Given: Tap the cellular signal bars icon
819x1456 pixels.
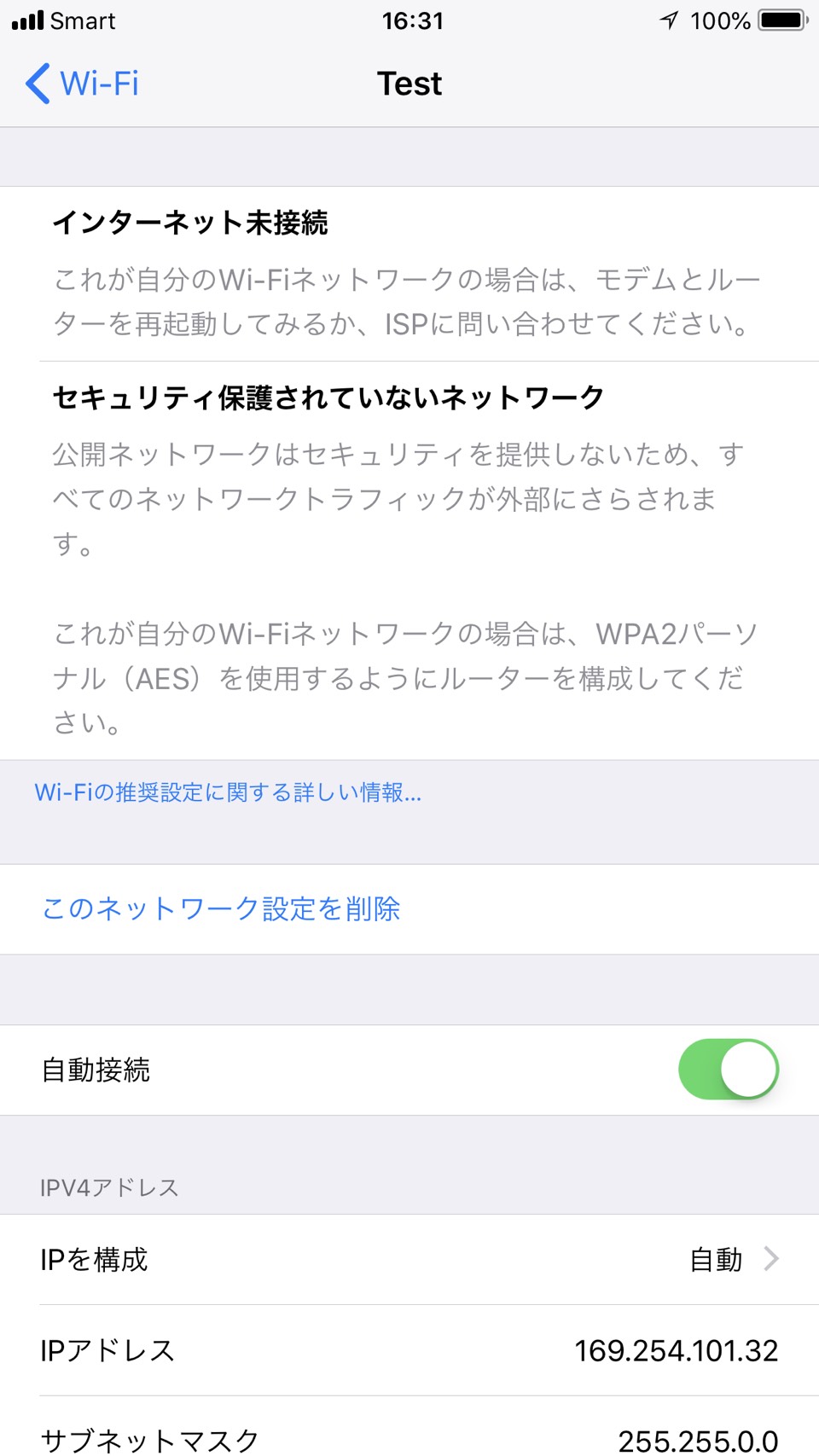Looking at the screenshot, I should [x=27, y=20].
